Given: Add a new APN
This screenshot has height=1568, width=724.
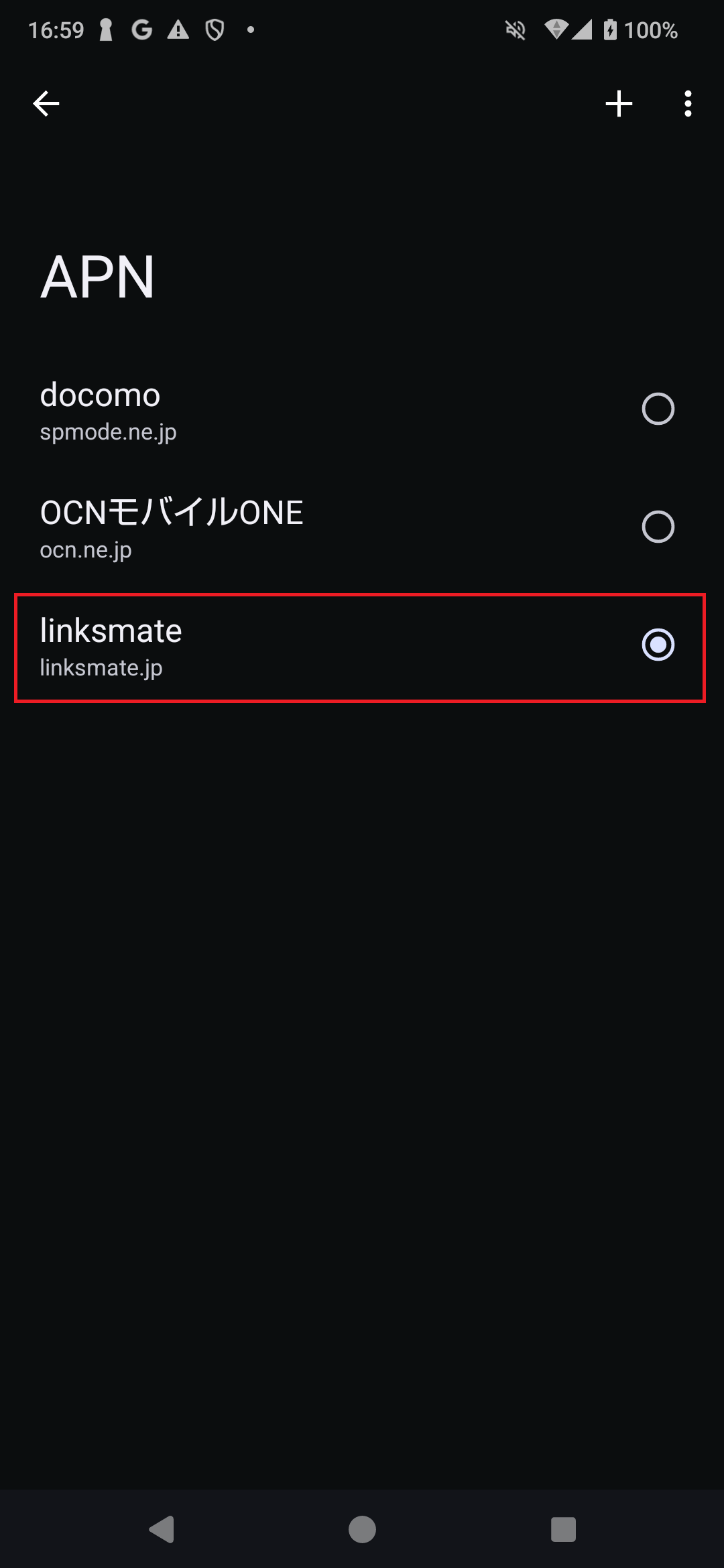Looking at the screenshot, I should [x=619, y=104].
